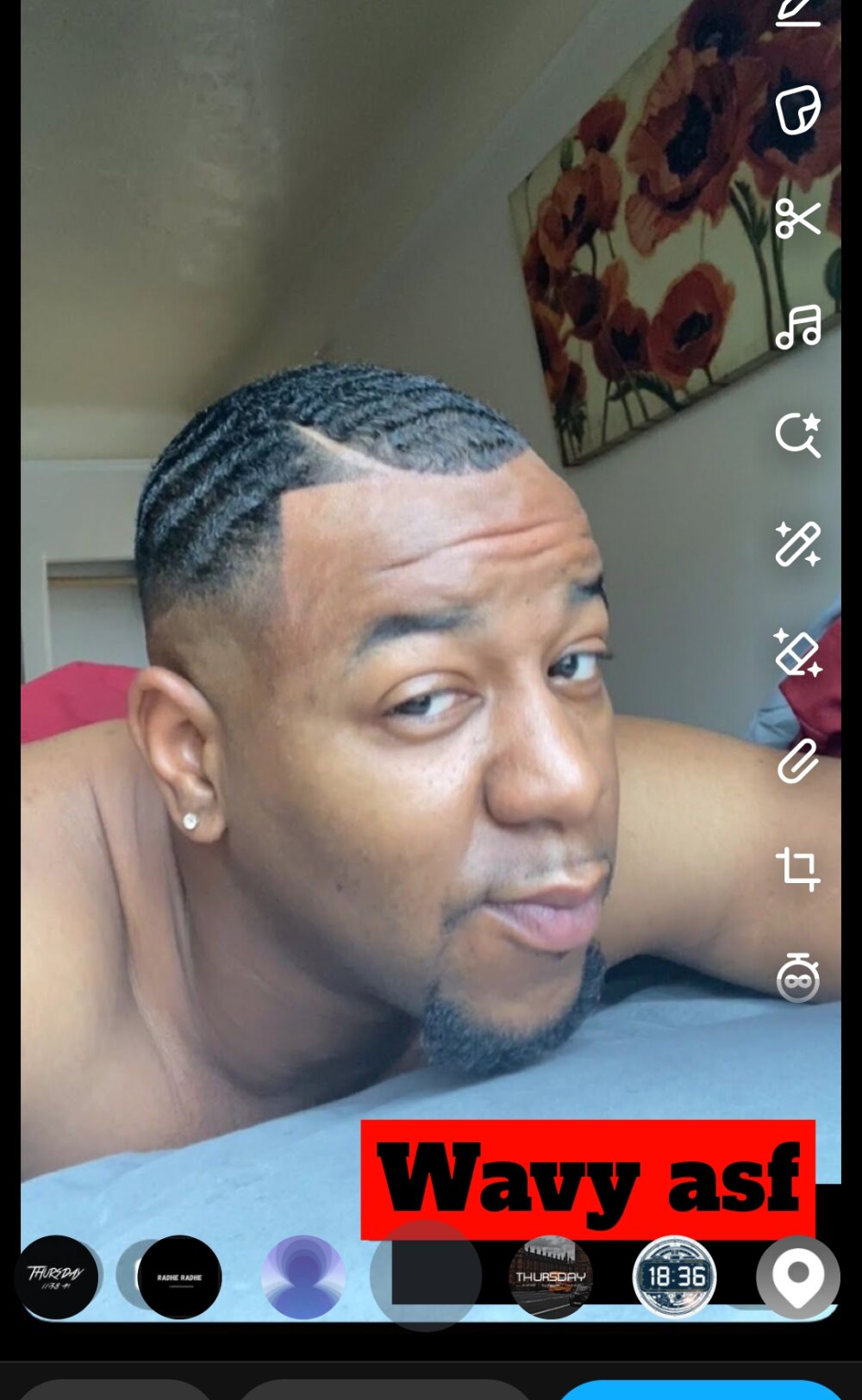Open the Music sound picker

pyautogui.click(x=799, y=327)
